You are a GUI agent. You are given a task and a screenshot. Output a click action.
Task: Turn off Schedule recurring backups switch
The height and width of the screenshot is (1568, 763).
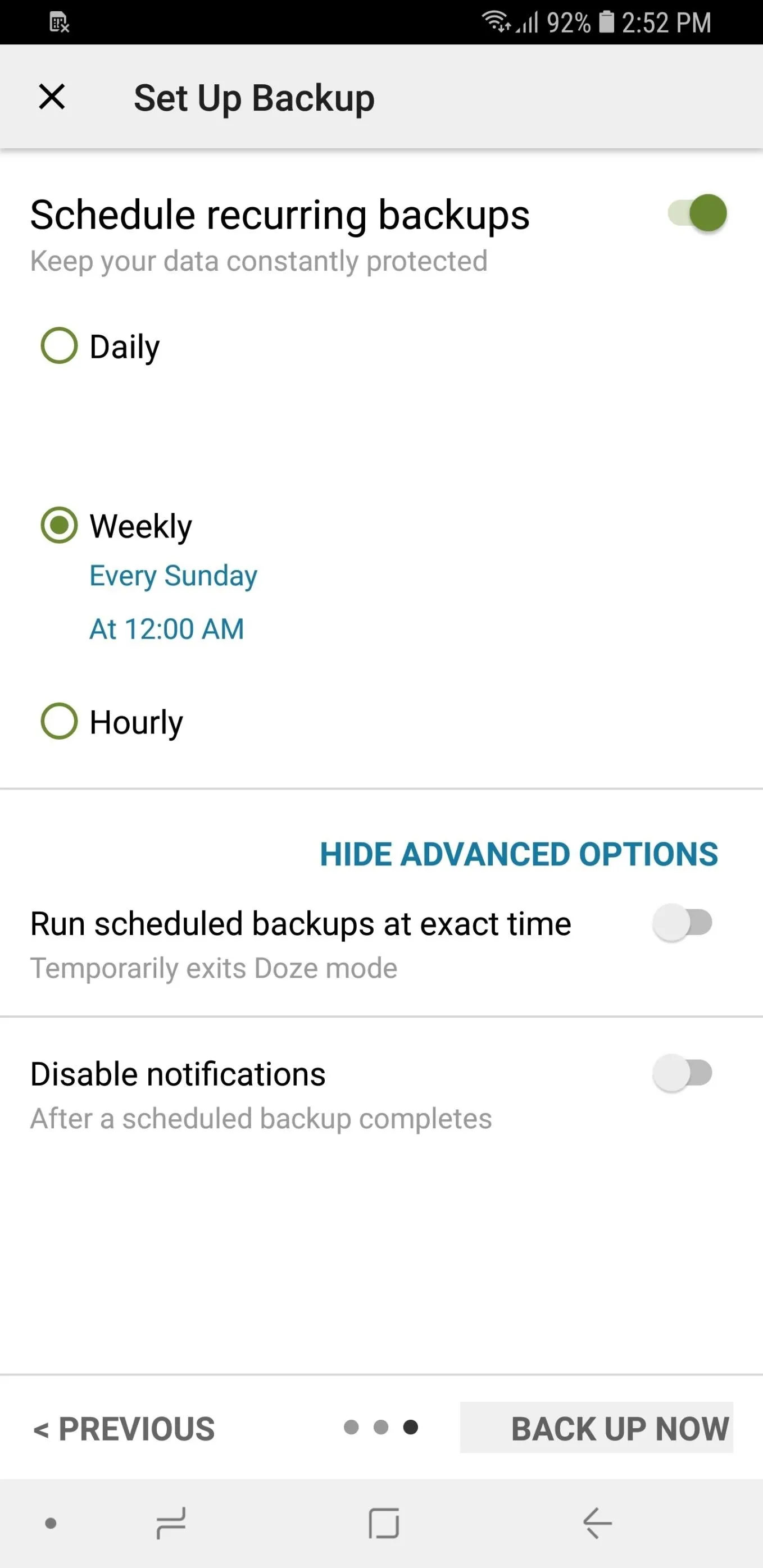[x=697, y=213]
